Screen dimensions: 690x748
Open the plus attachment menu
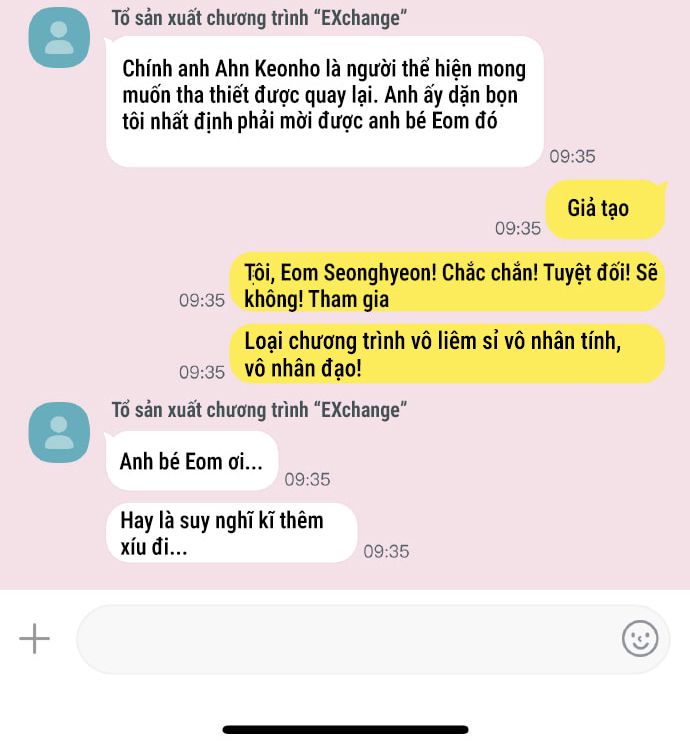click(34, 639)
